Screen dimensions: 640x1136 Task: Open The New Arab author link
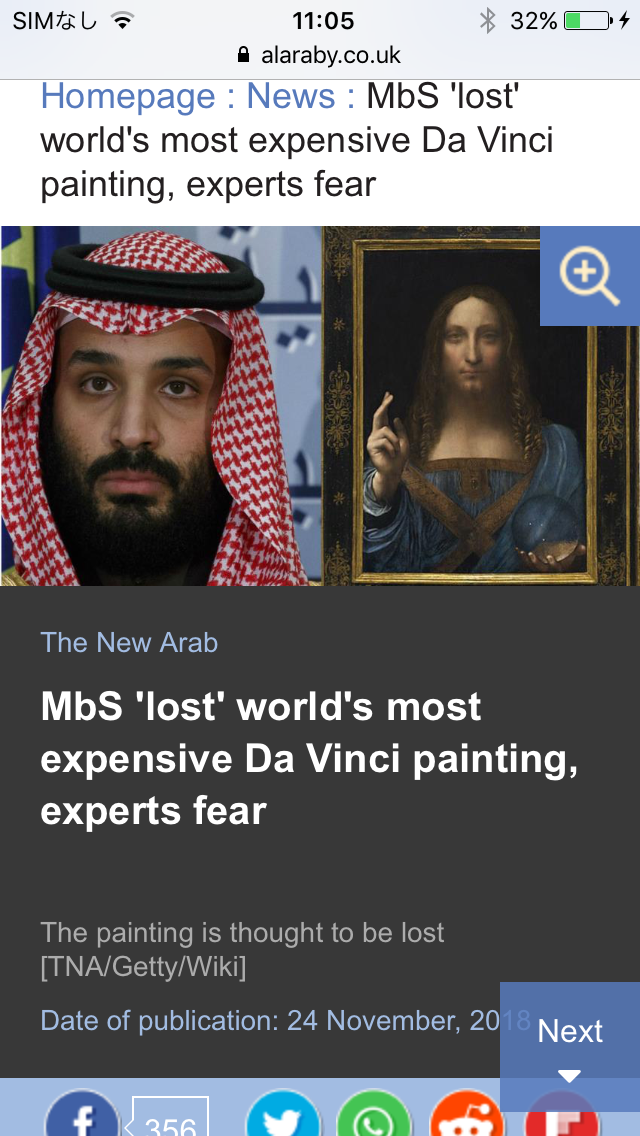click(x=129, y=642)
